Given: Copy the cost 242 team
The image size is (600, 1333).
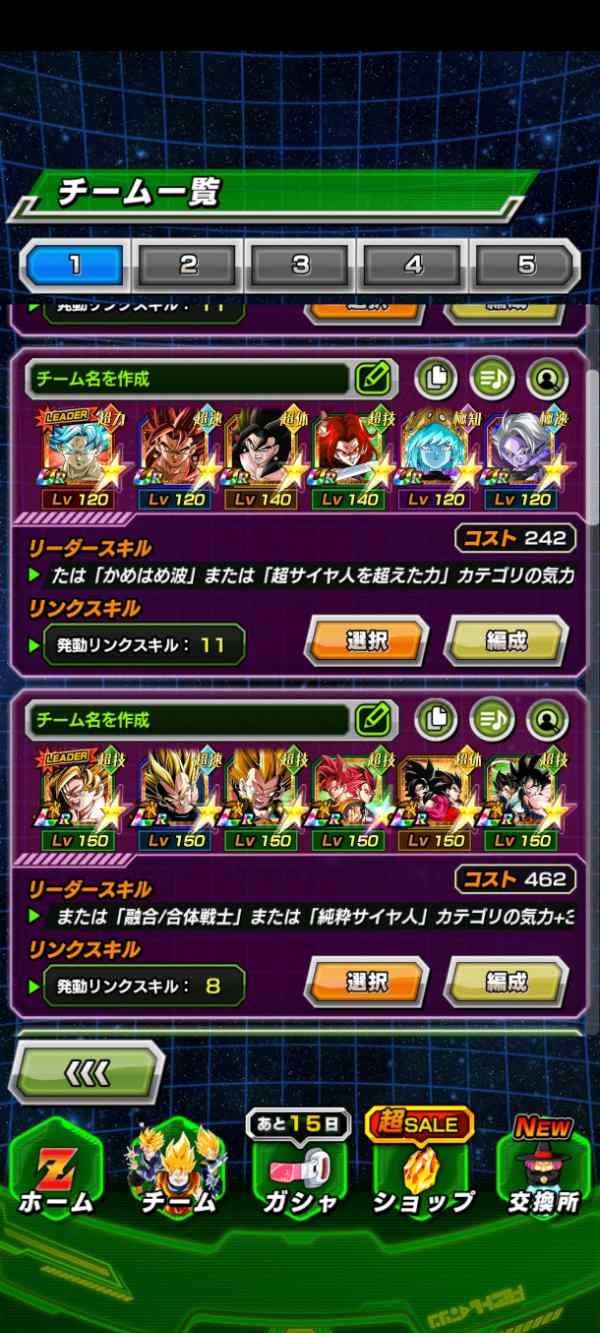Looking at the screenshot, I should pos(436,379).
